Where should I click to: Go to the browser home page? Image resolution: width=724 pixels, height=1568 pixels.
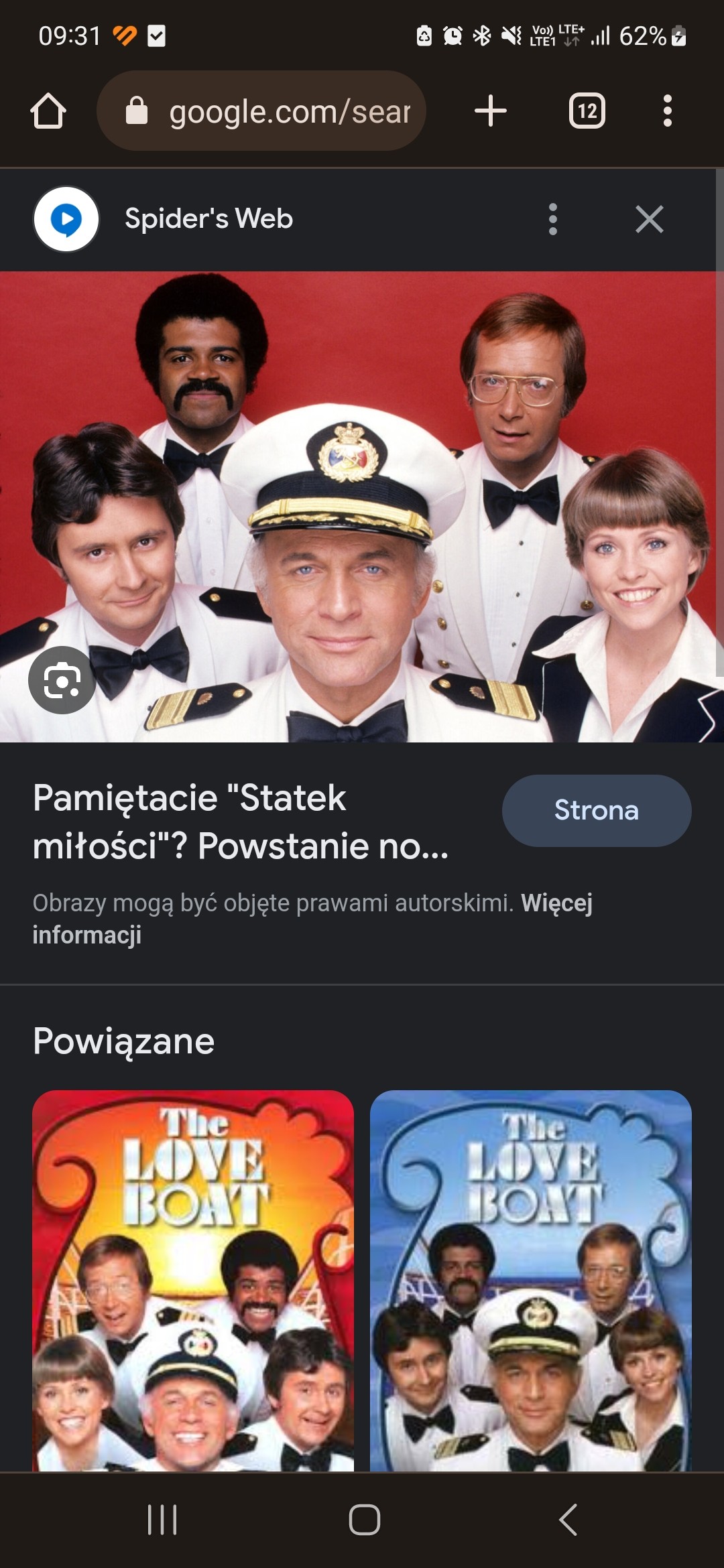48,111
